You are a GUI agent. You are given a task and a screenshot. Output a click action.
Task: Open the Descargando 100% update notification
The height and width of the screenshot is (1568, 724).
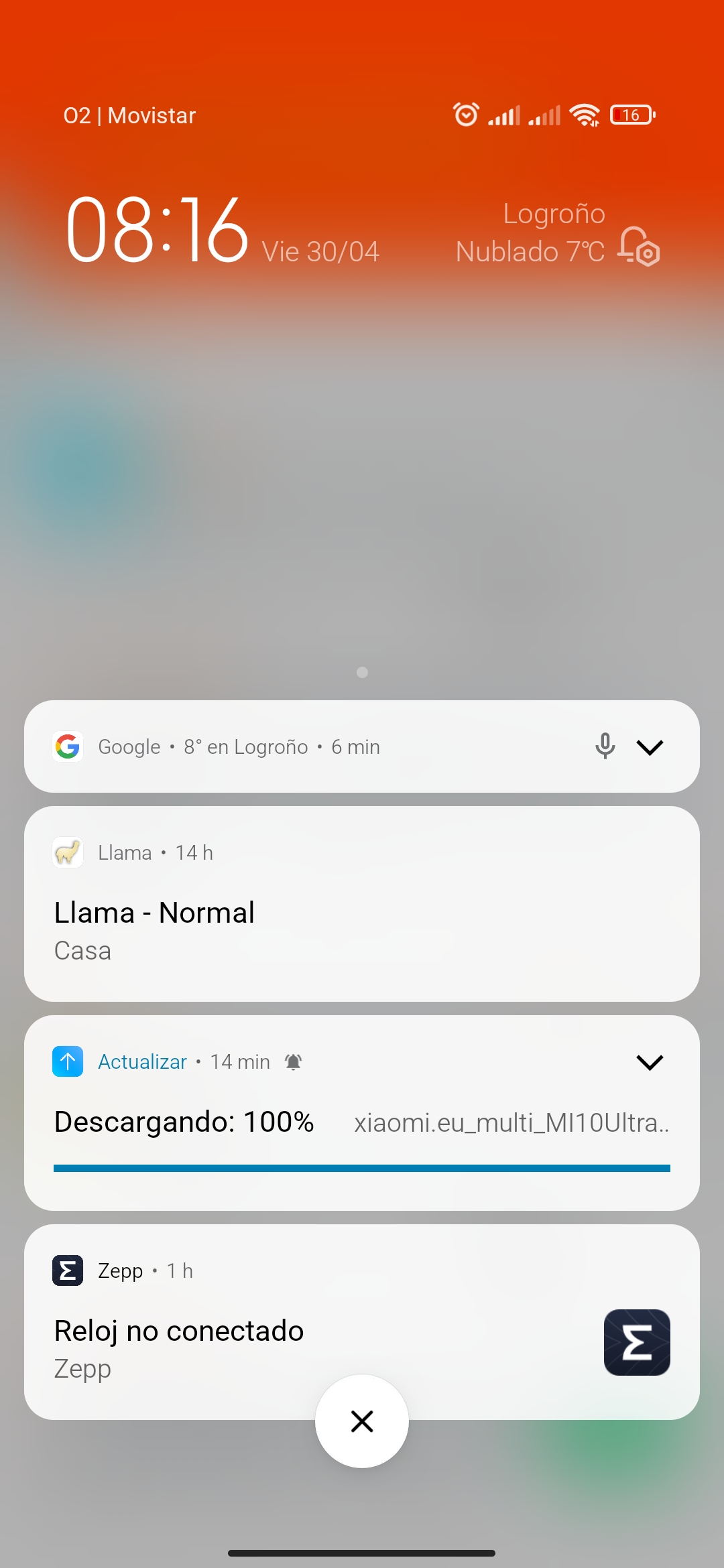pyautogui.click(x=362, y=1113)
